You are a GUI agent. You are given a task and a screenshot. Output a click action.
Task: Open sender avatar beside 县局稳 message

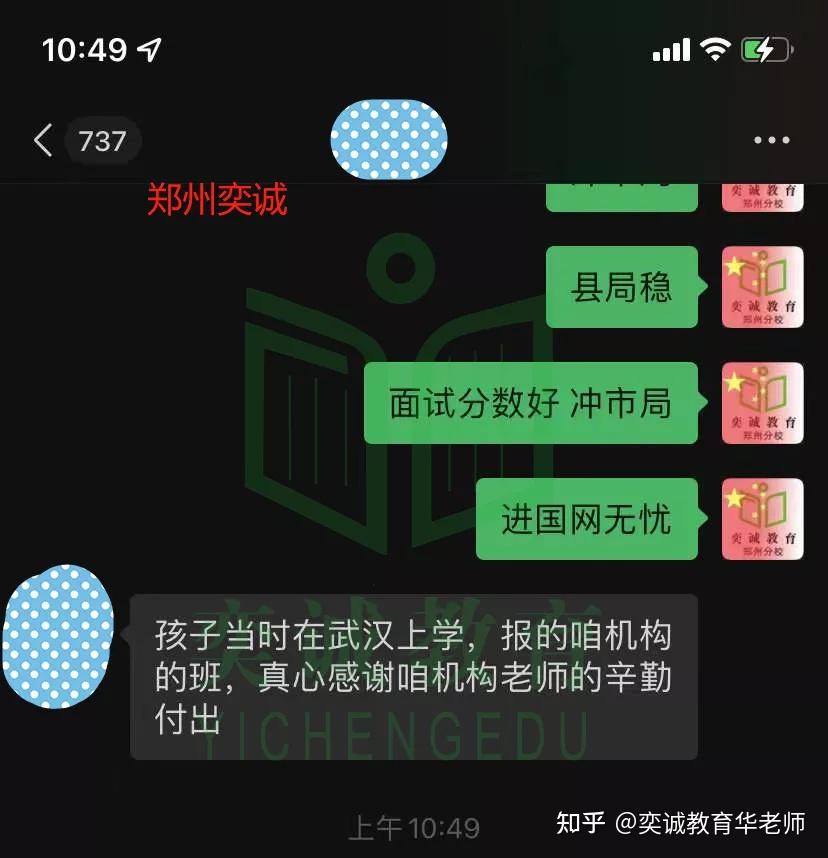tap(762, 287)
